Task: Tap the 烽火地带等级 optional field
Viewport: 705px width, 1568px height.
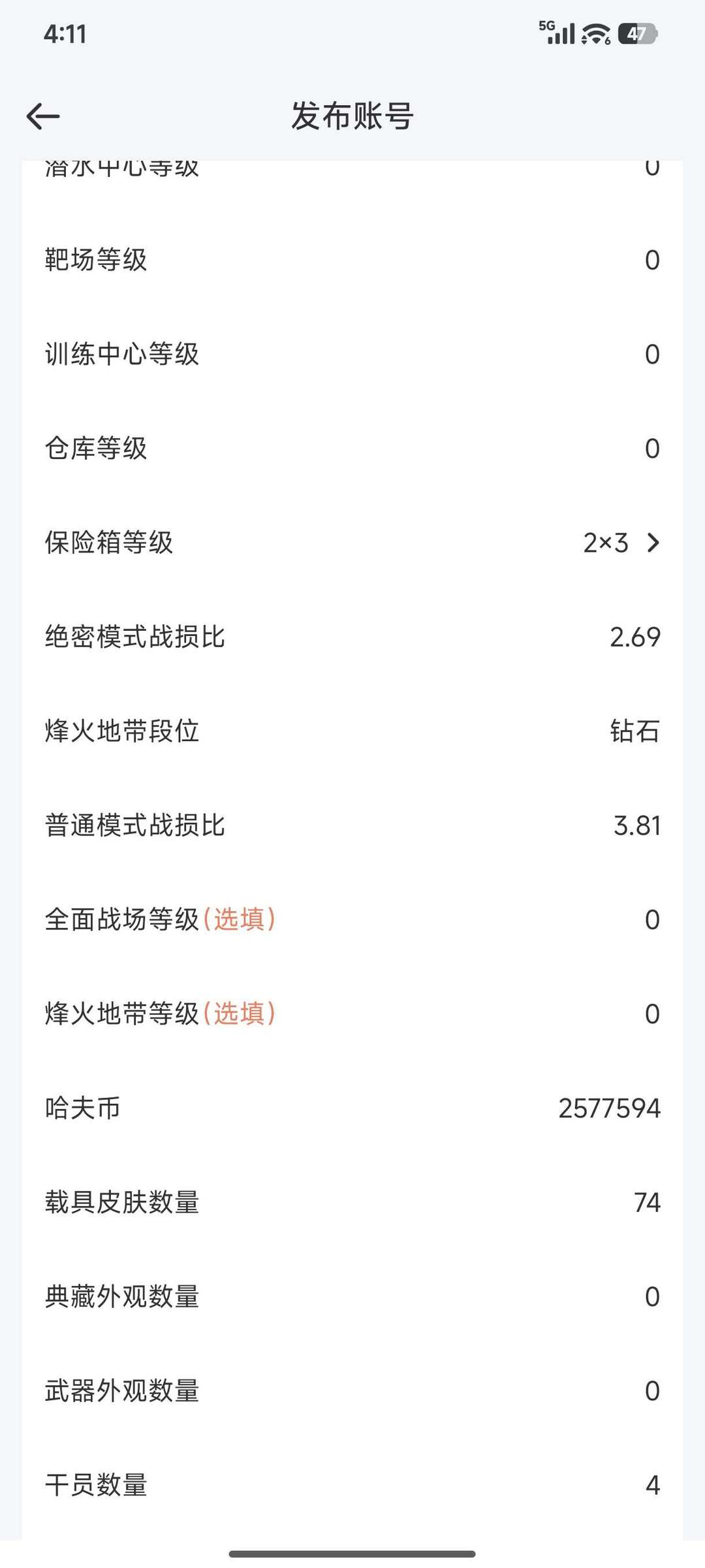Action: tap(352, 1012)
